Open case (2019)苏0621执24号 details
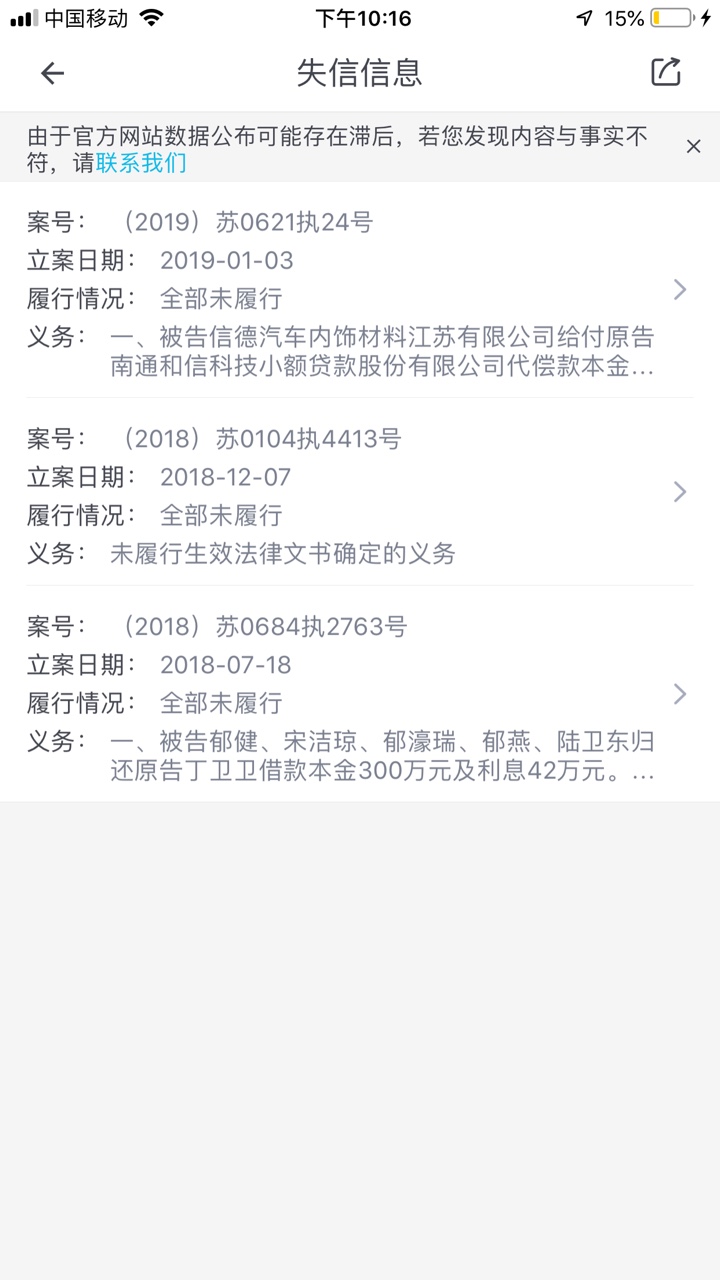 (x=359, y=290)
